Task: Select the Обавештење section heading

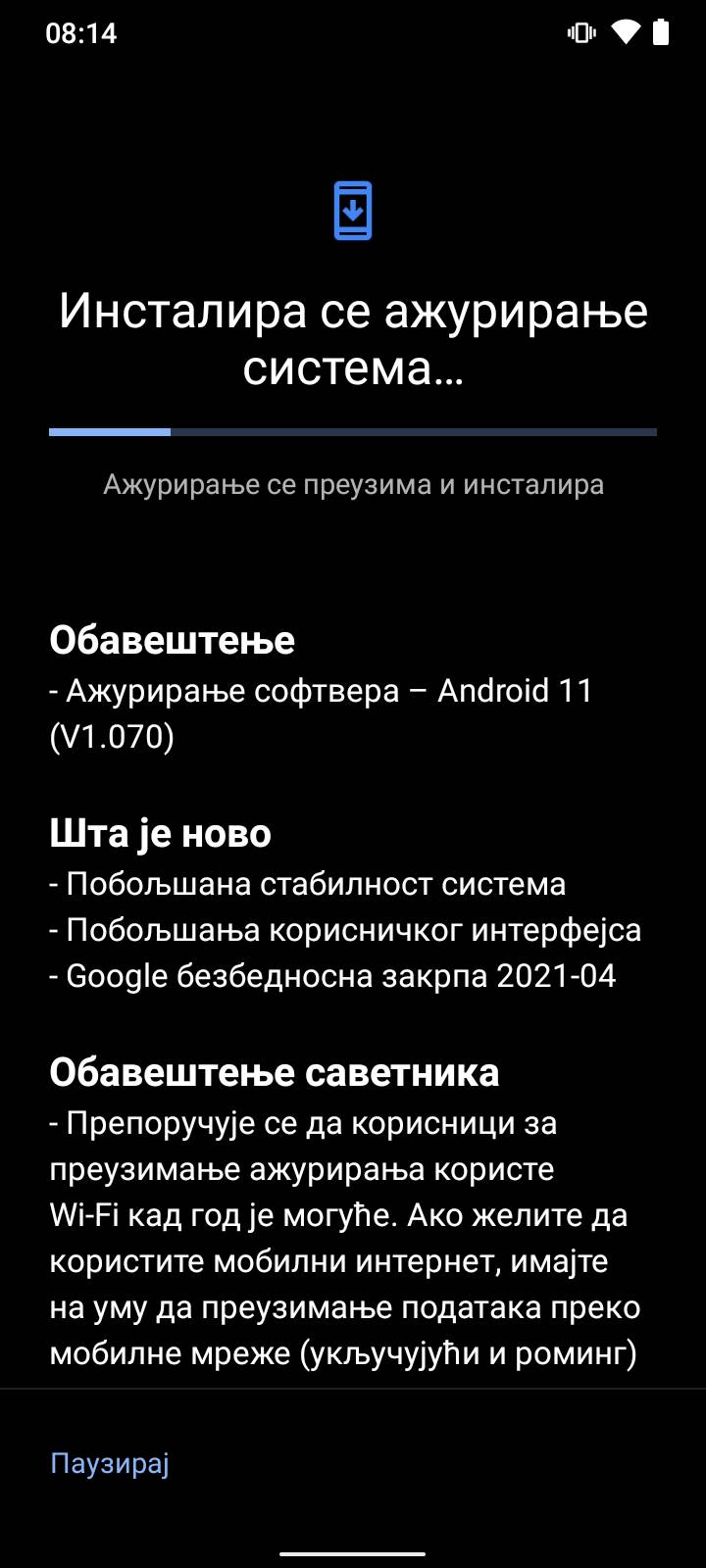Action: pyautogui.click(x=172, y=641)
